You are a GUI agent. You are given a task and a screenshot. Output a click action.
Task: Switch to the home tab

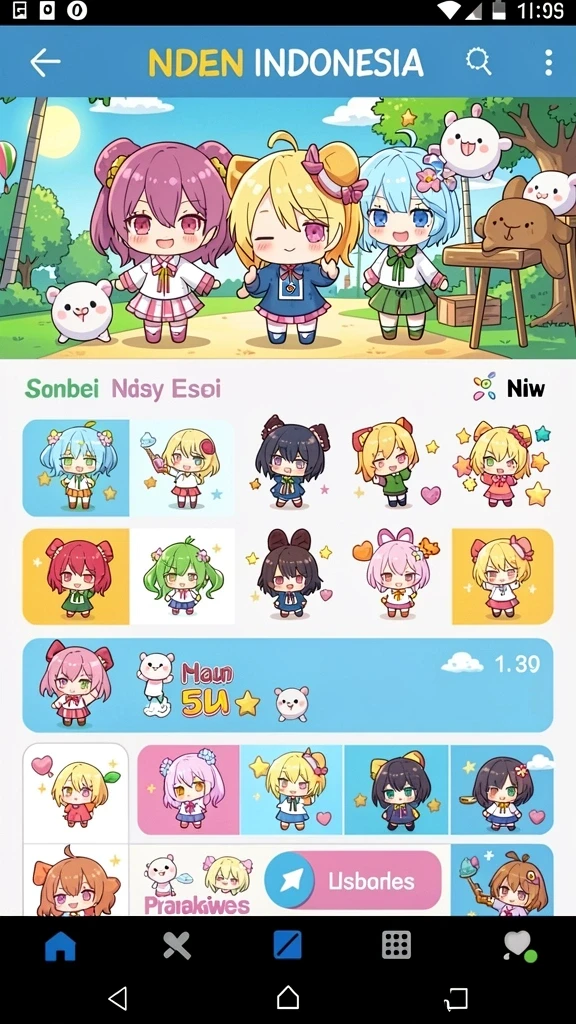click(x=60, y=945)
